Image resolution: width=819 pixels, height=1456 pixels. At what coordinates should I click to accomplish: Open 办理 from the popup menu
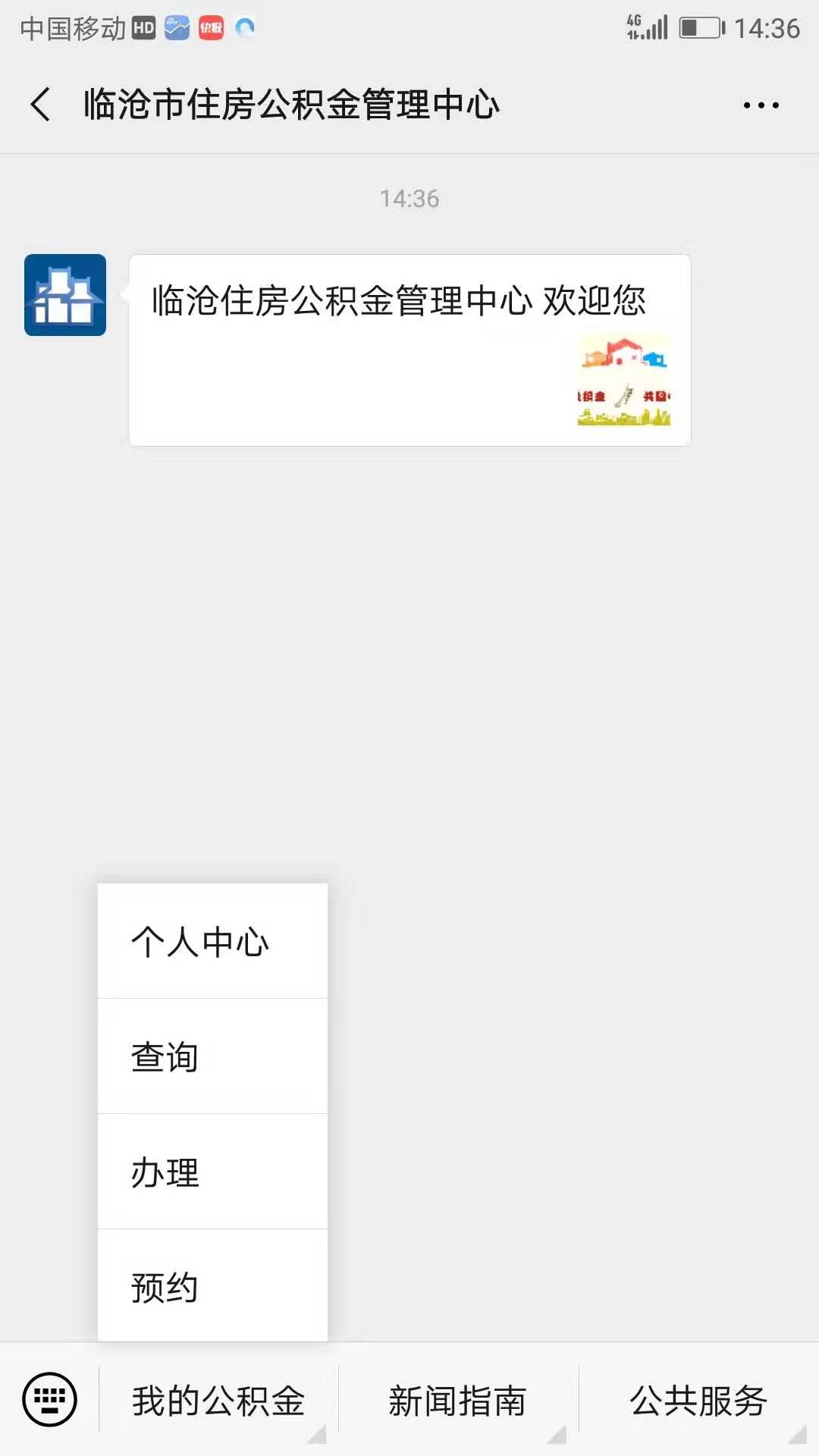tap(212, 1172)
